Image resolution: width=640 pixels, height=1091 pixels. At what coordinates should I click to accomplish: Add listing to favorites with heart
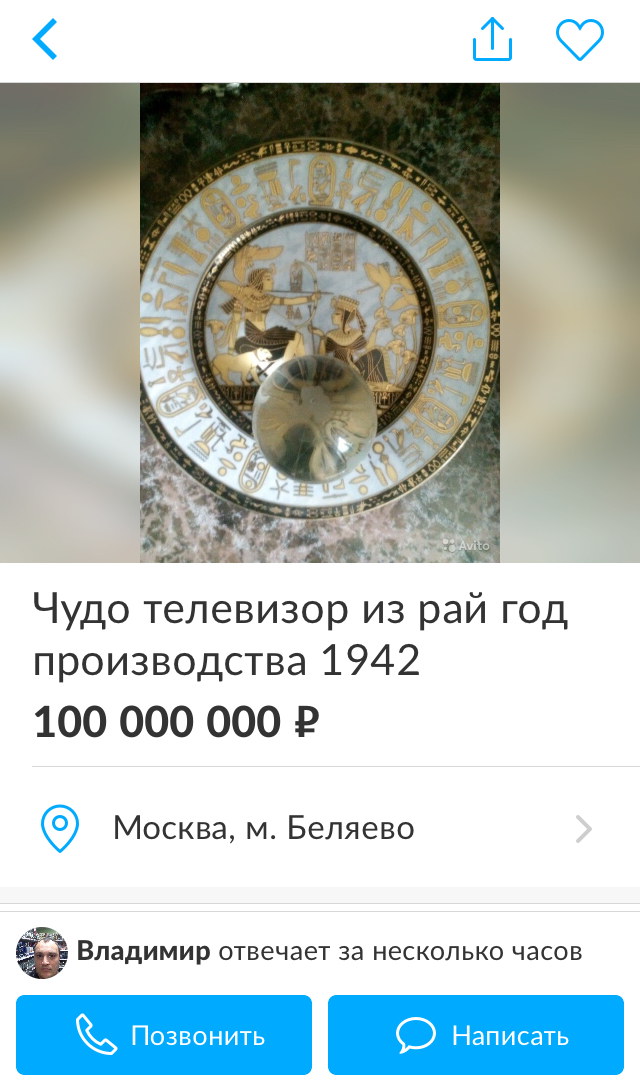(x=580, y=40)
